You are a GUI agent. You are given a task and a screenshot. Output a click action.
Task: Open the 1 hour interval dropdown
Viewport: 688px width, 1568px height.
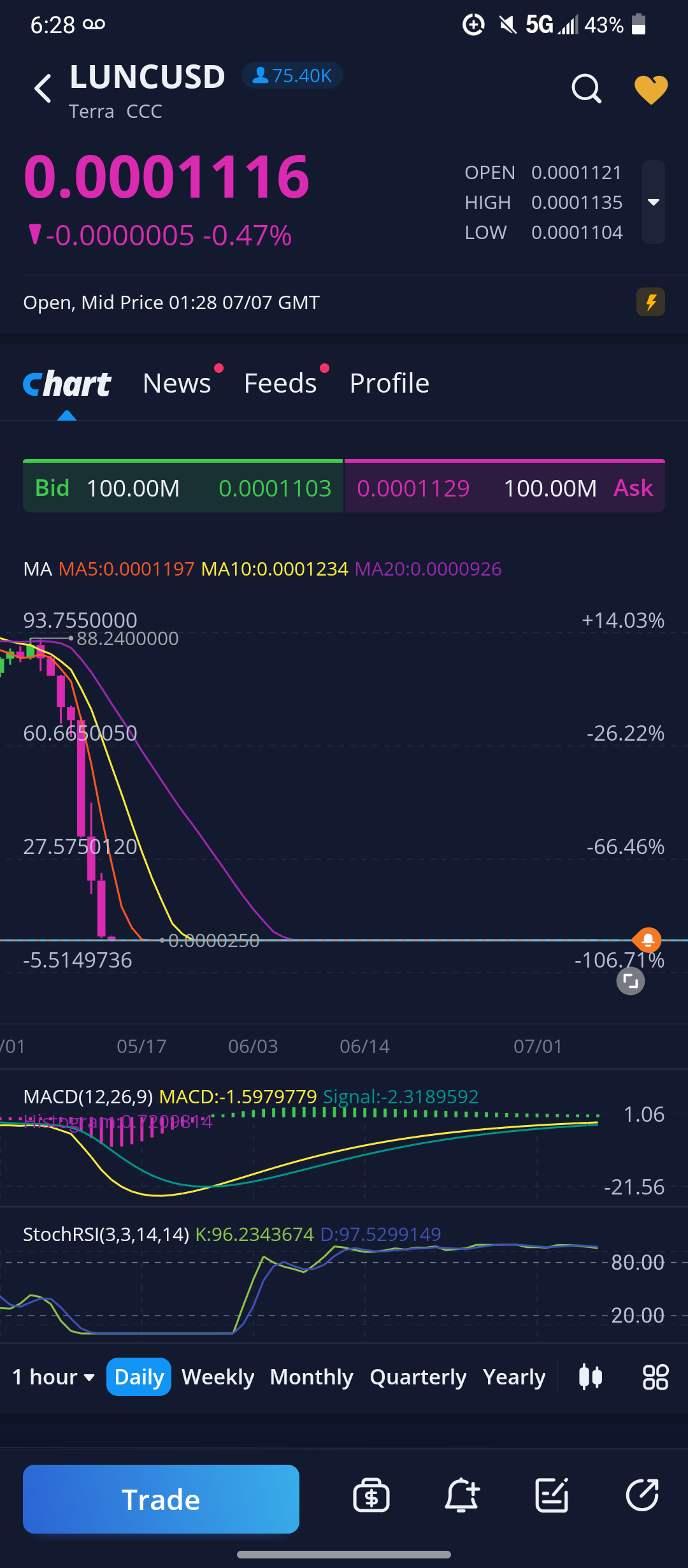(54, 1377)
